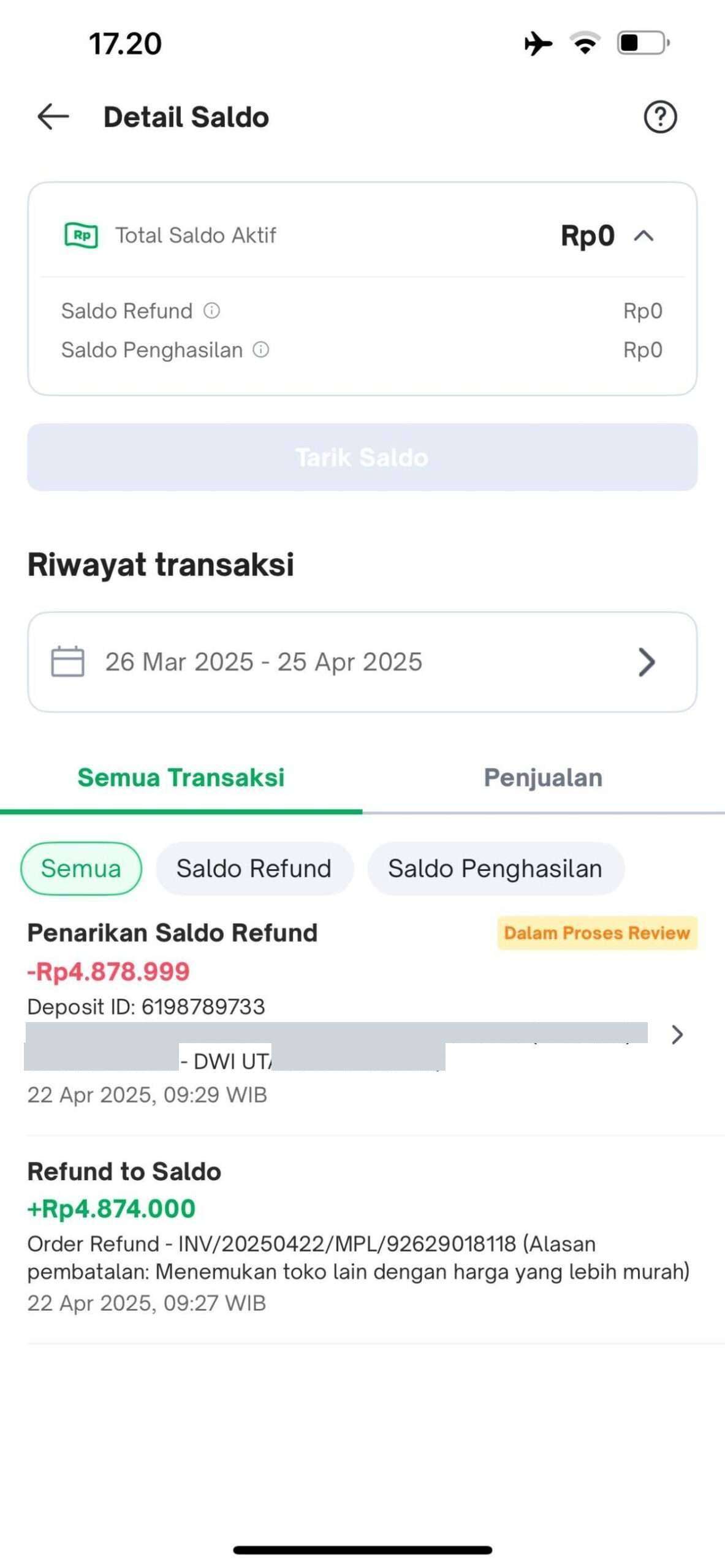Select the Semua filter chip
The width and height of the screenshot is (725, 1568).
(x=81, y=869)
